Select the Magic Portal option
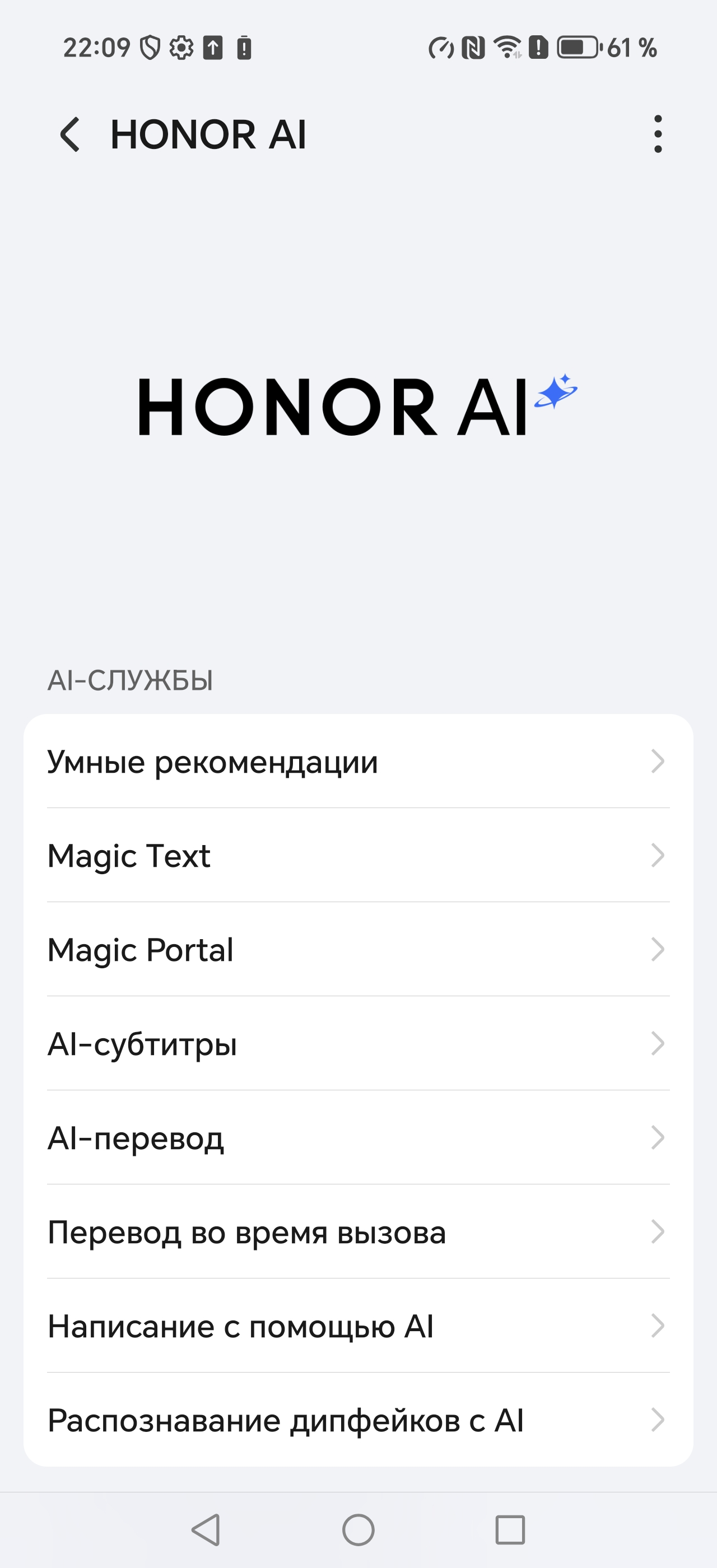 coord(358,950)
